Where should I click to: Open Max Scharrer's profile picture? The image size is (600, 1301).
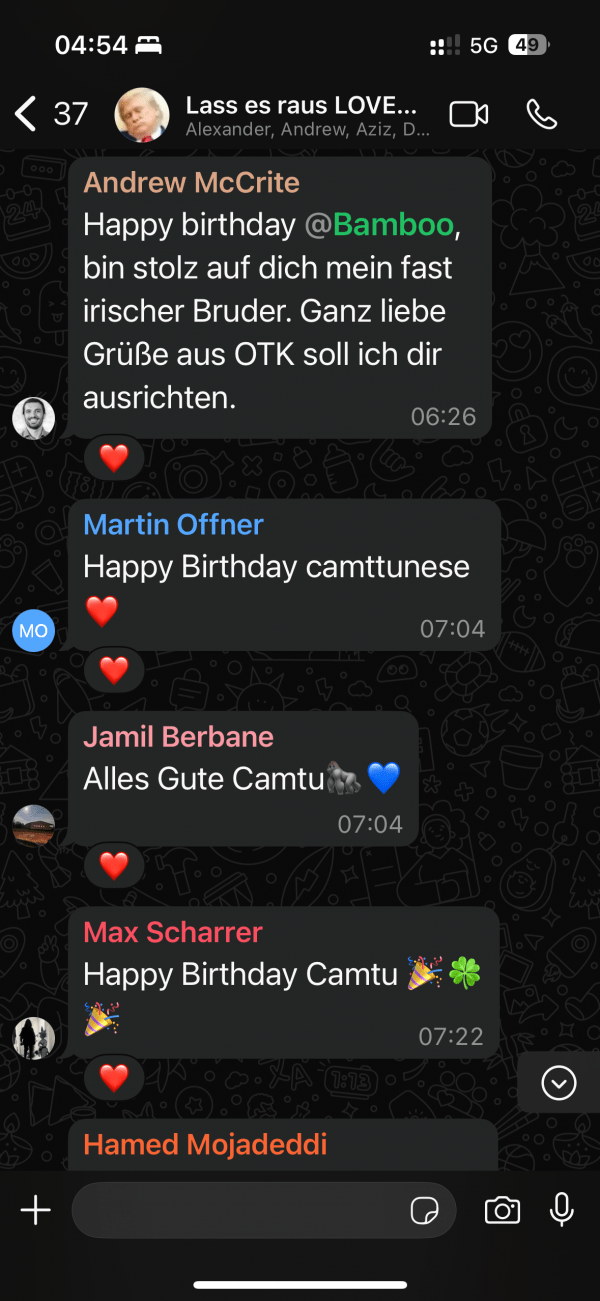click(x=33, y=1038)
